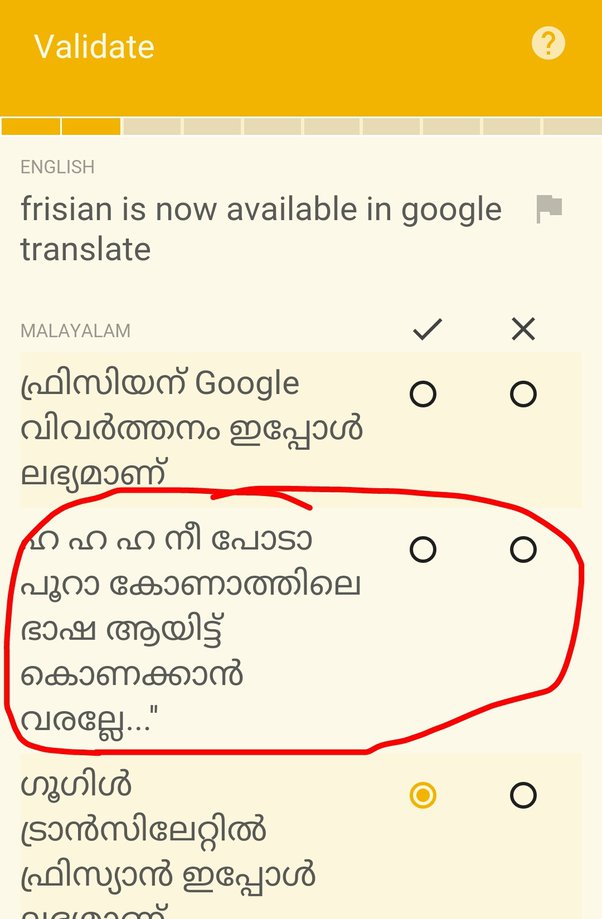Reject the second translation starting with ഹ ഹ ഹ
Viewport: 602px width, 919px height.
pos(523,549)
